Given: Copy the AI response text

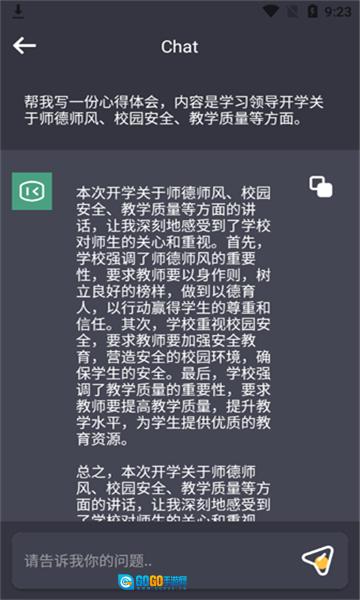Looking at the screenshot, I should (321, 187).
